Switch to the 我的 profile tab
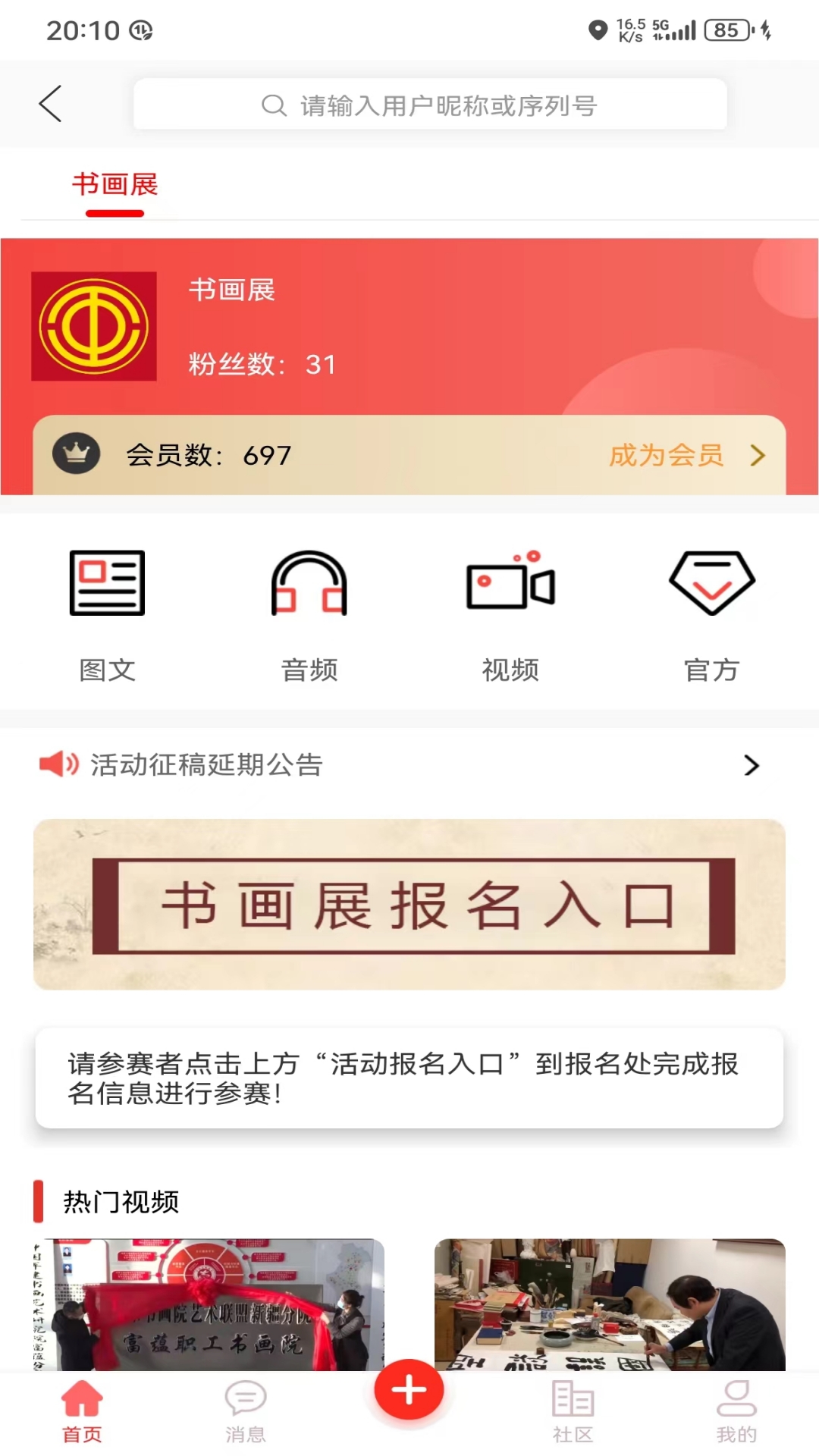Image resolution: width=819 pixels, height=1456 pixels. pyautogui.click(x=736, y=1410)
